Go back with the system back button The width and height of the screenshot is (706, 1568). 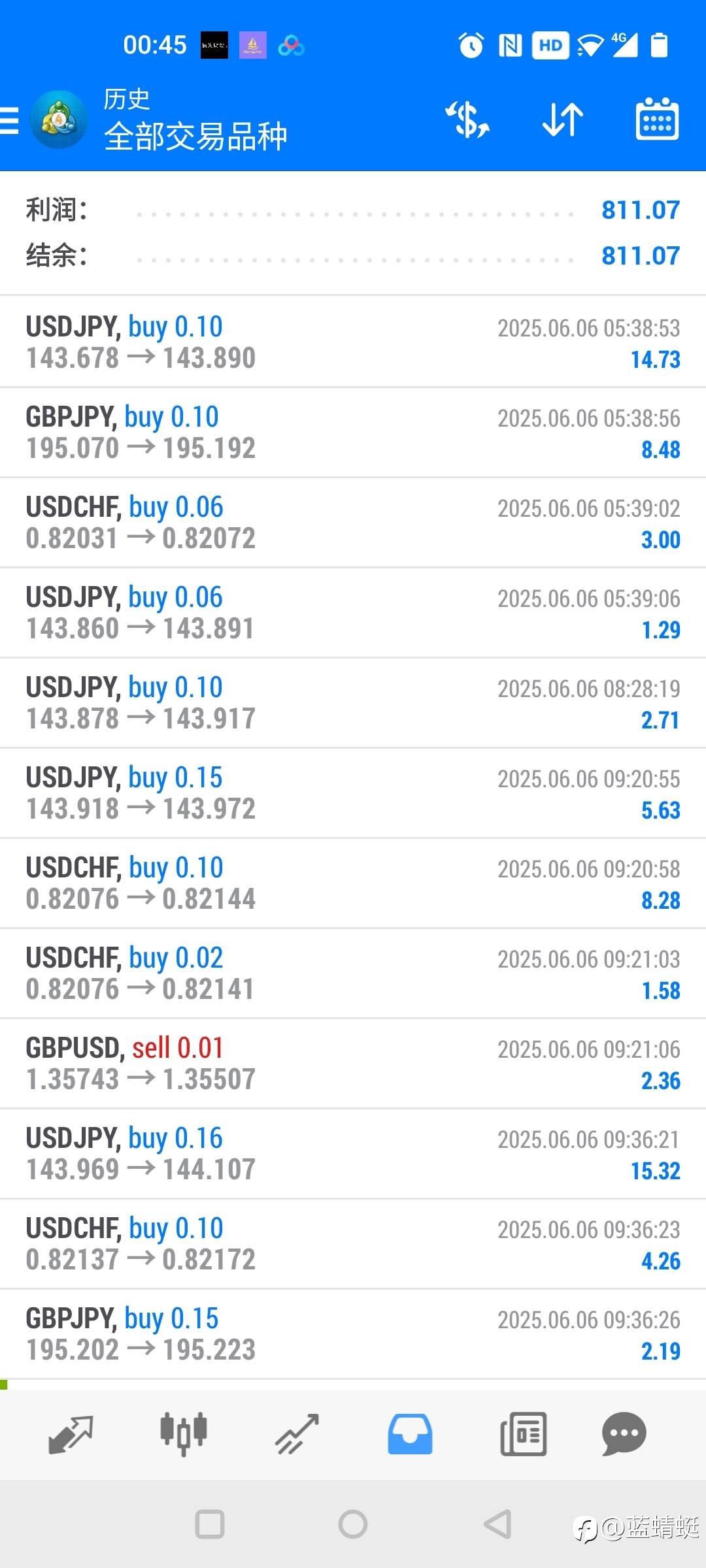497,1525
